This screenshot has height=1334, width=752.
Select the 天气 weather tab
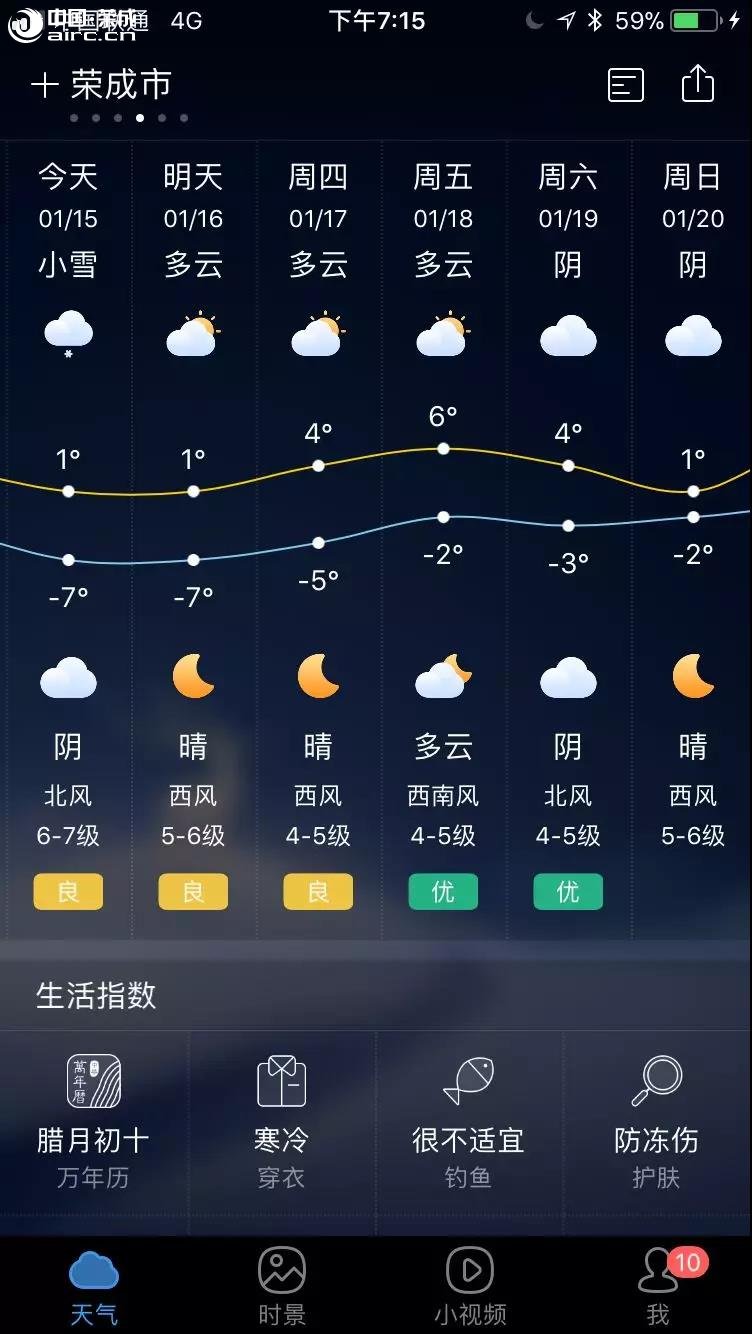point(94,1286)
